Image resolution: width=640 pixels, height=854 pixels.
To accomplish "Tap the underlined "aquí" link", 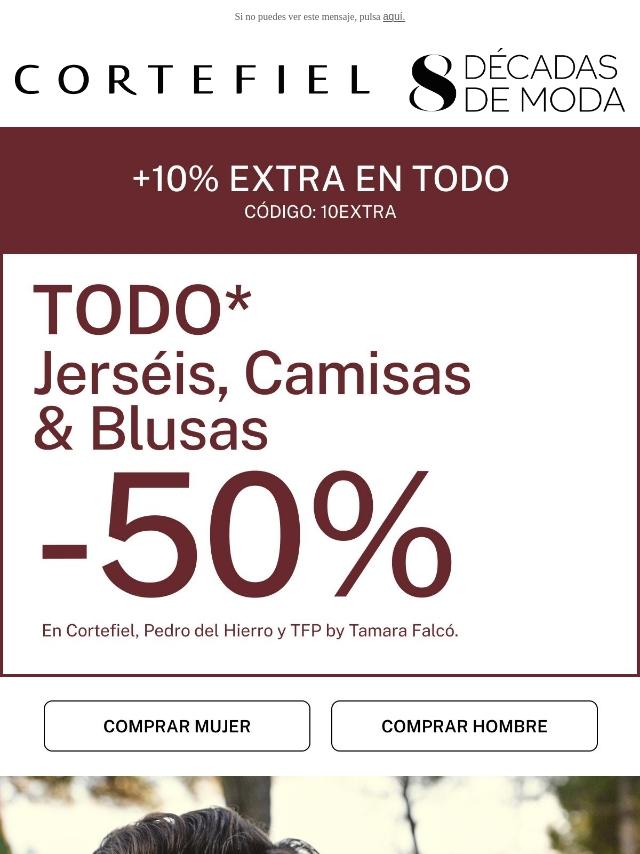I will (x=393, y=17).
